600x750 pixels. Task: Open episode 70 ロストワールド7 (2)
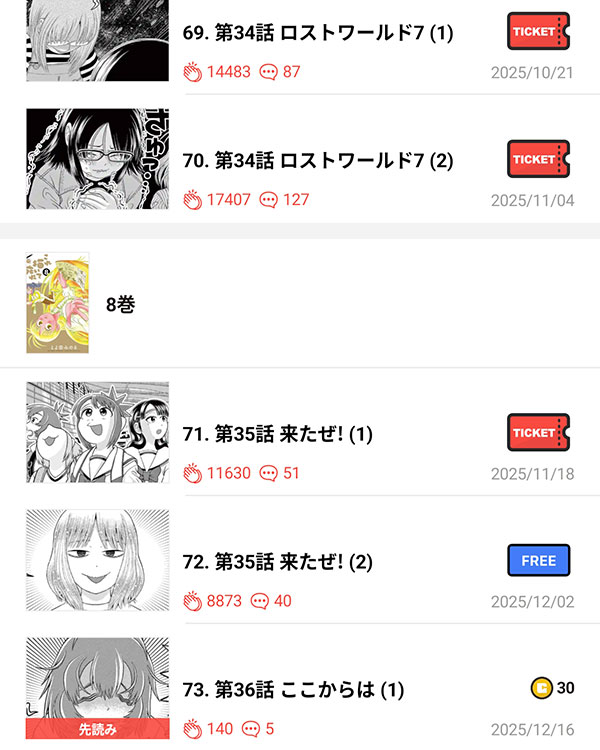[318, 160]
